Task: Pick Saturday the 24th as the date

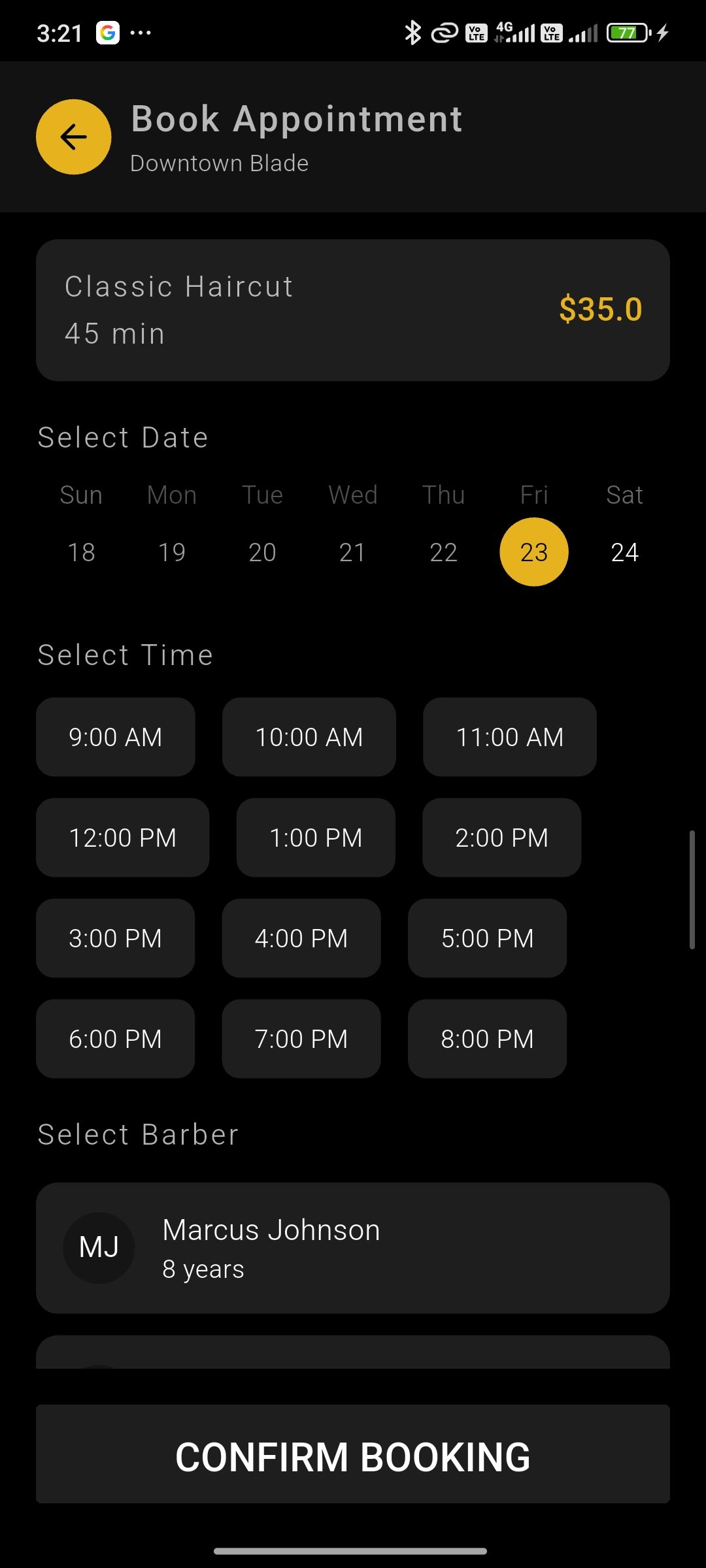Action: tap(624, 552)
